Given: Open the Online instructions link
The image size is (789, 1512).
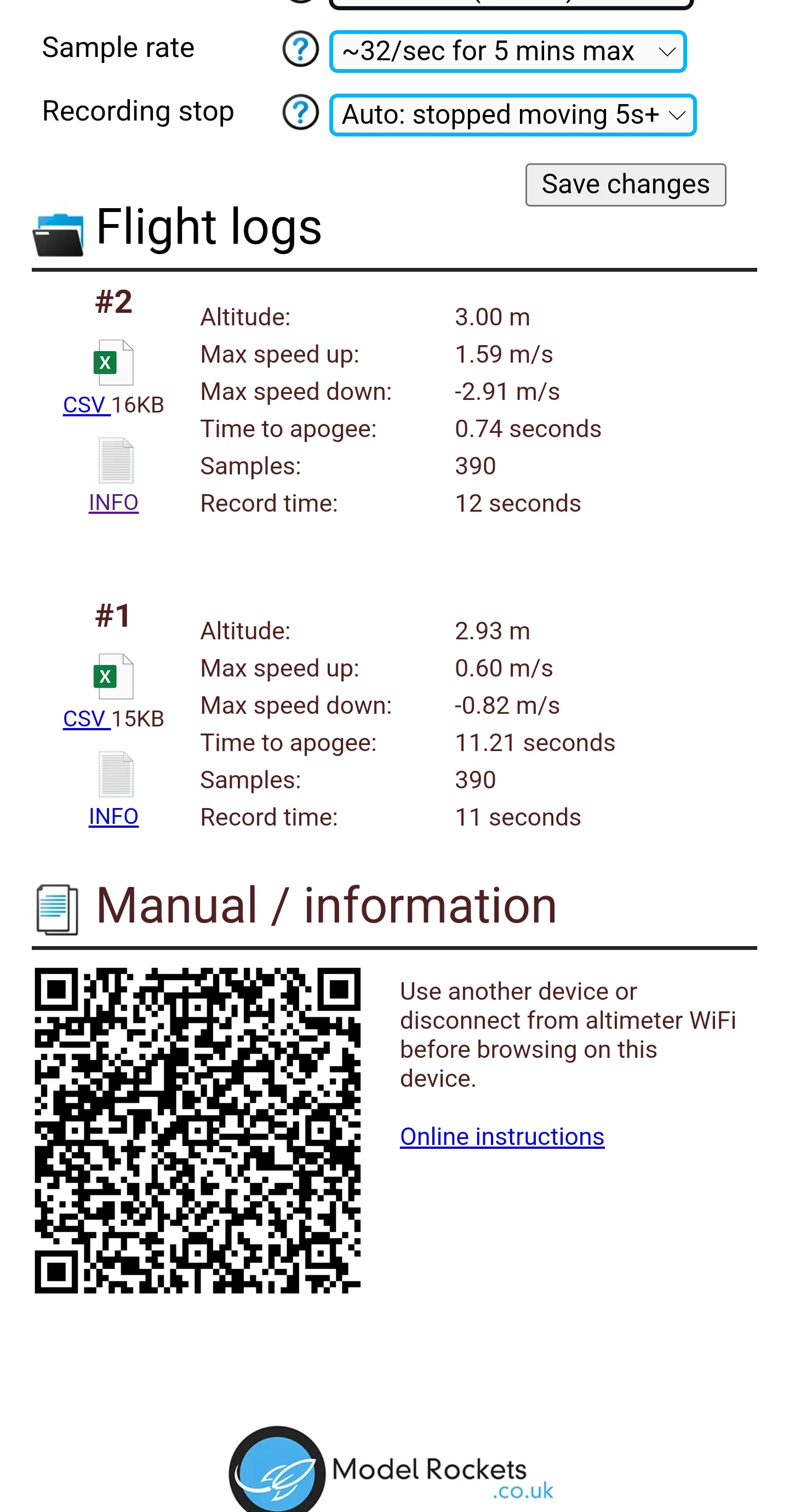Looking at the screenshot, I should click(502, 1136).
